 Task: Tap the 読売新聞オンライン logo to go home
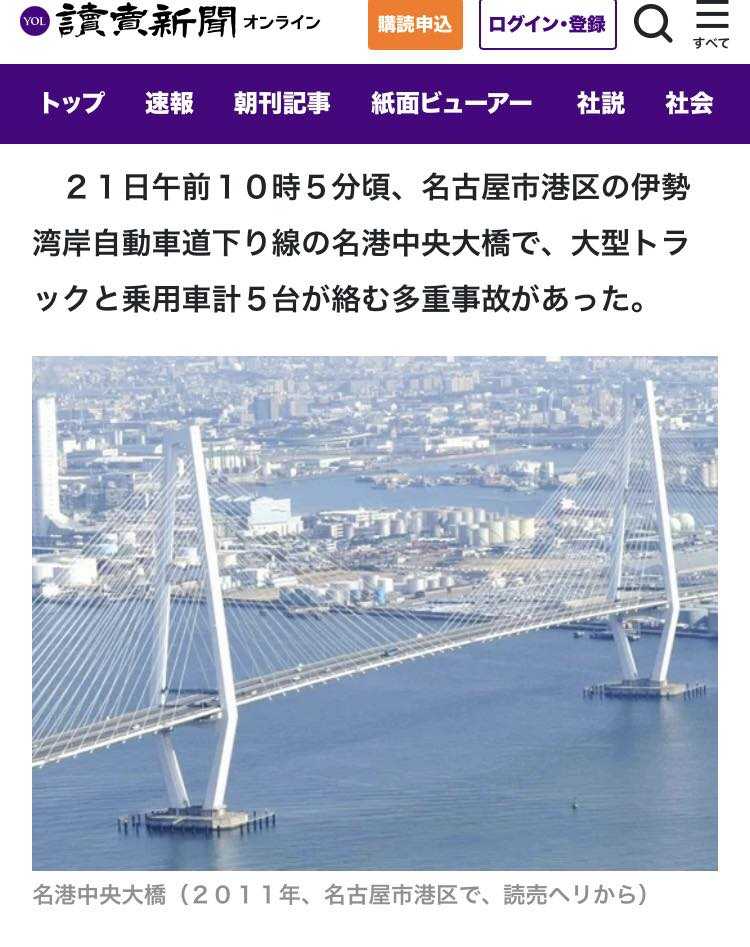(x=170, y=22)
